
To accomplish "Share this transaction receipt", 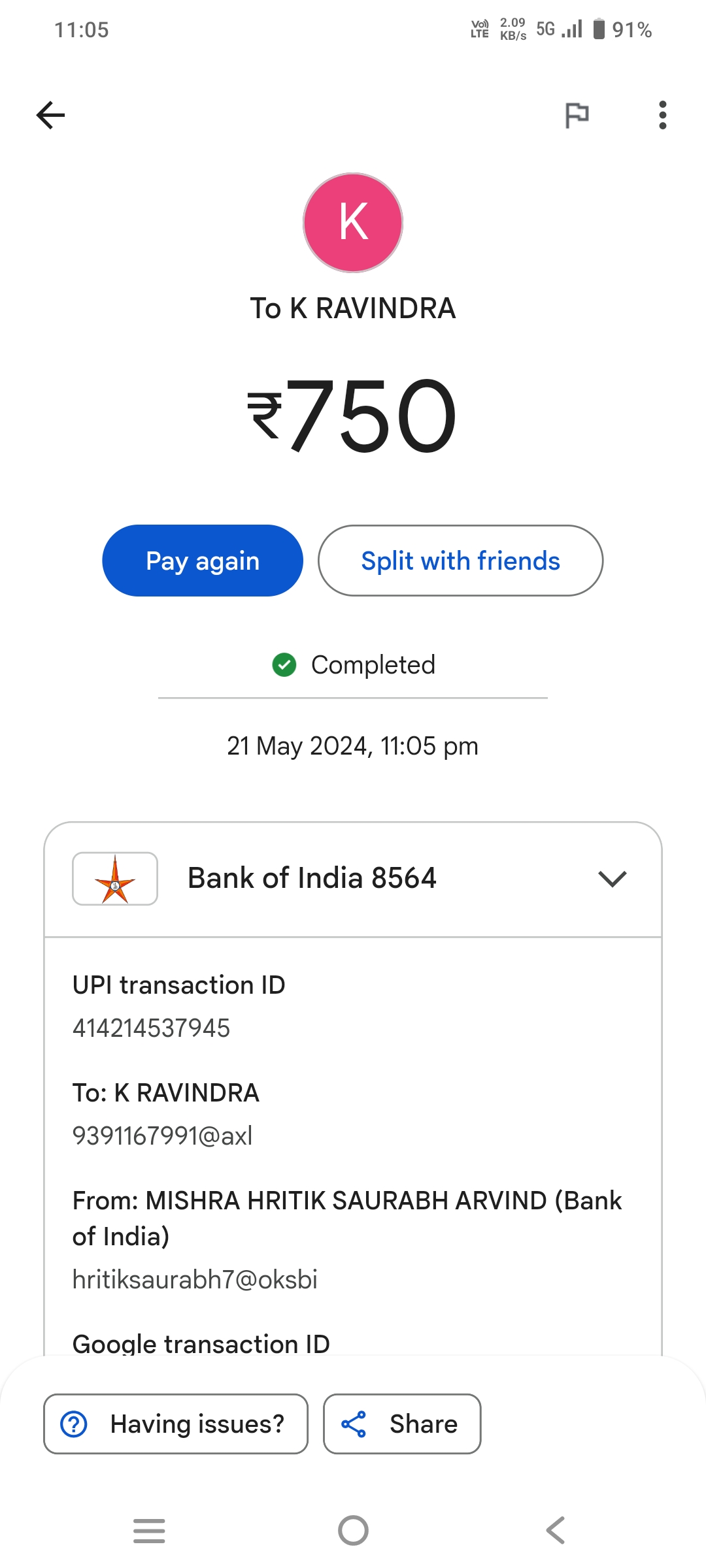I will point(402,1424).
